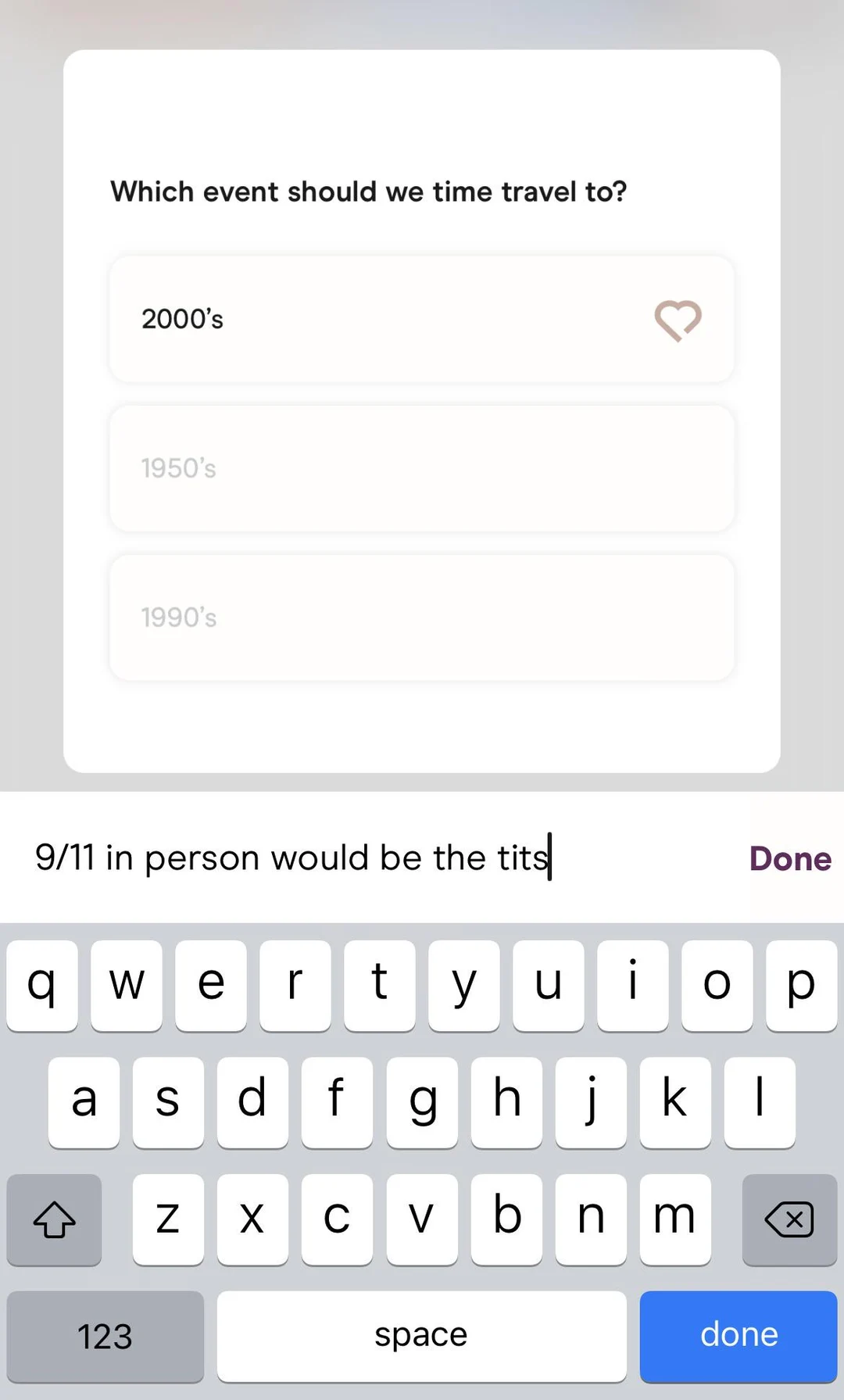Switch to the 123 numeric keyboard
The height and width of the screenshot is (1400, 844).
click(x=105, y=1335)
